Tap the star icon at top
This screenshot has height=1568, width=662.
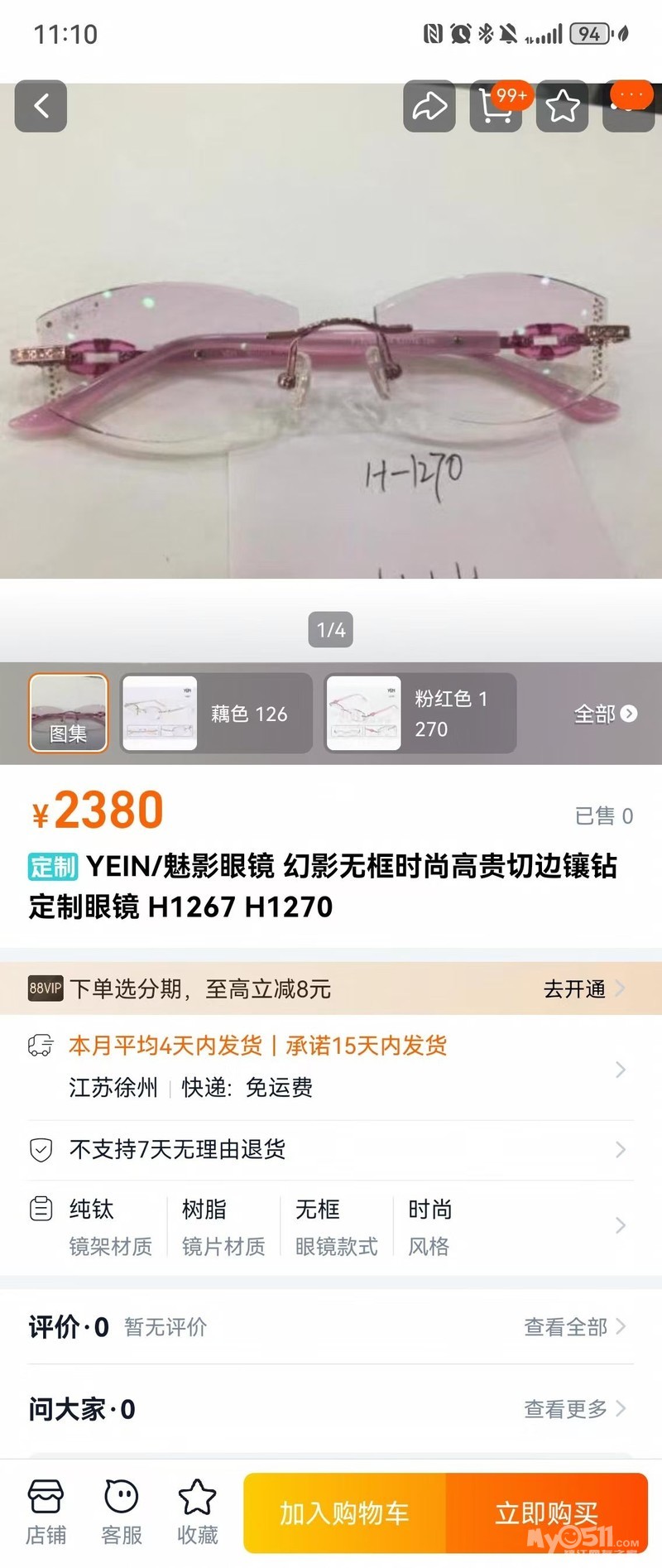[562, 106]
